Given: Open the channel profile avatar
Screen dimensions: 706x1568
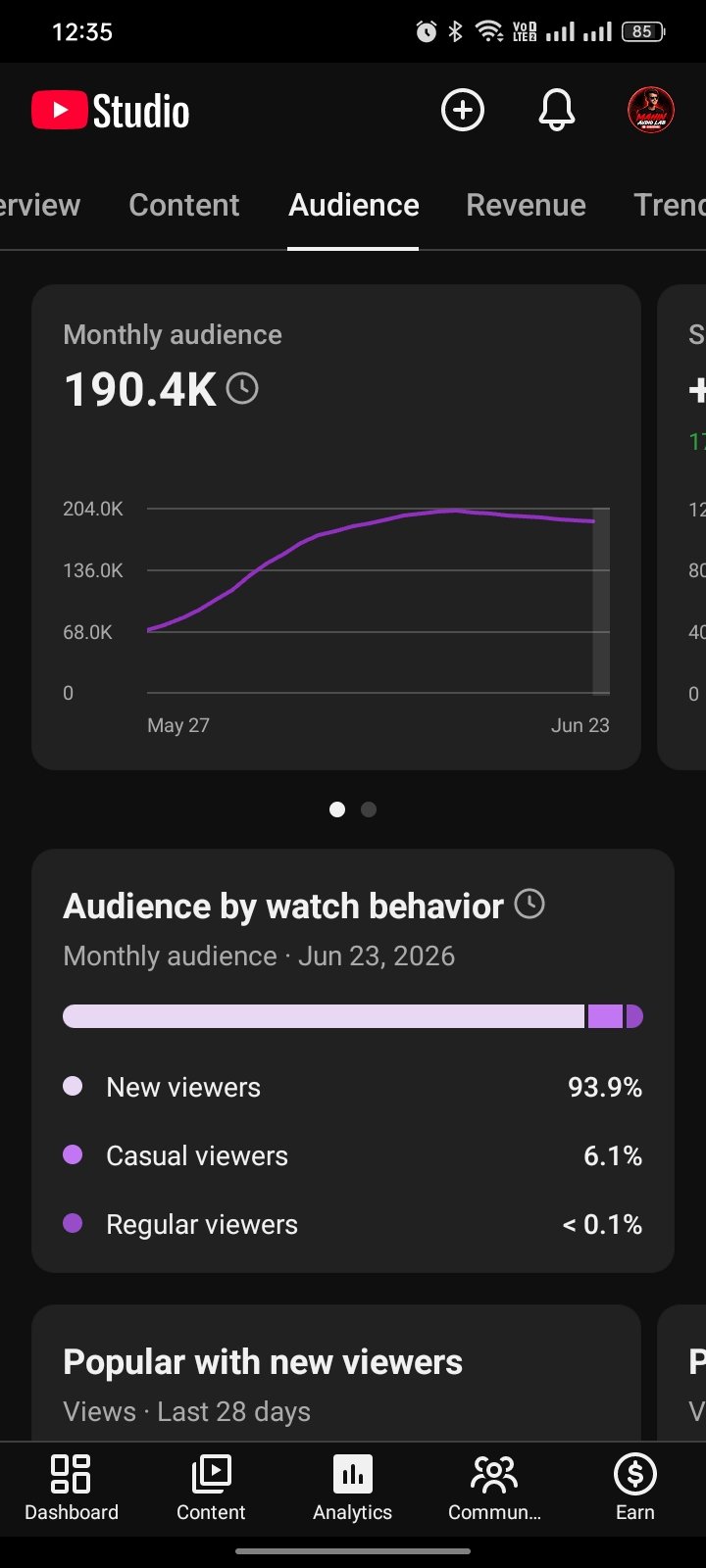Looking at the screenshot, I should tap(651, 110).
